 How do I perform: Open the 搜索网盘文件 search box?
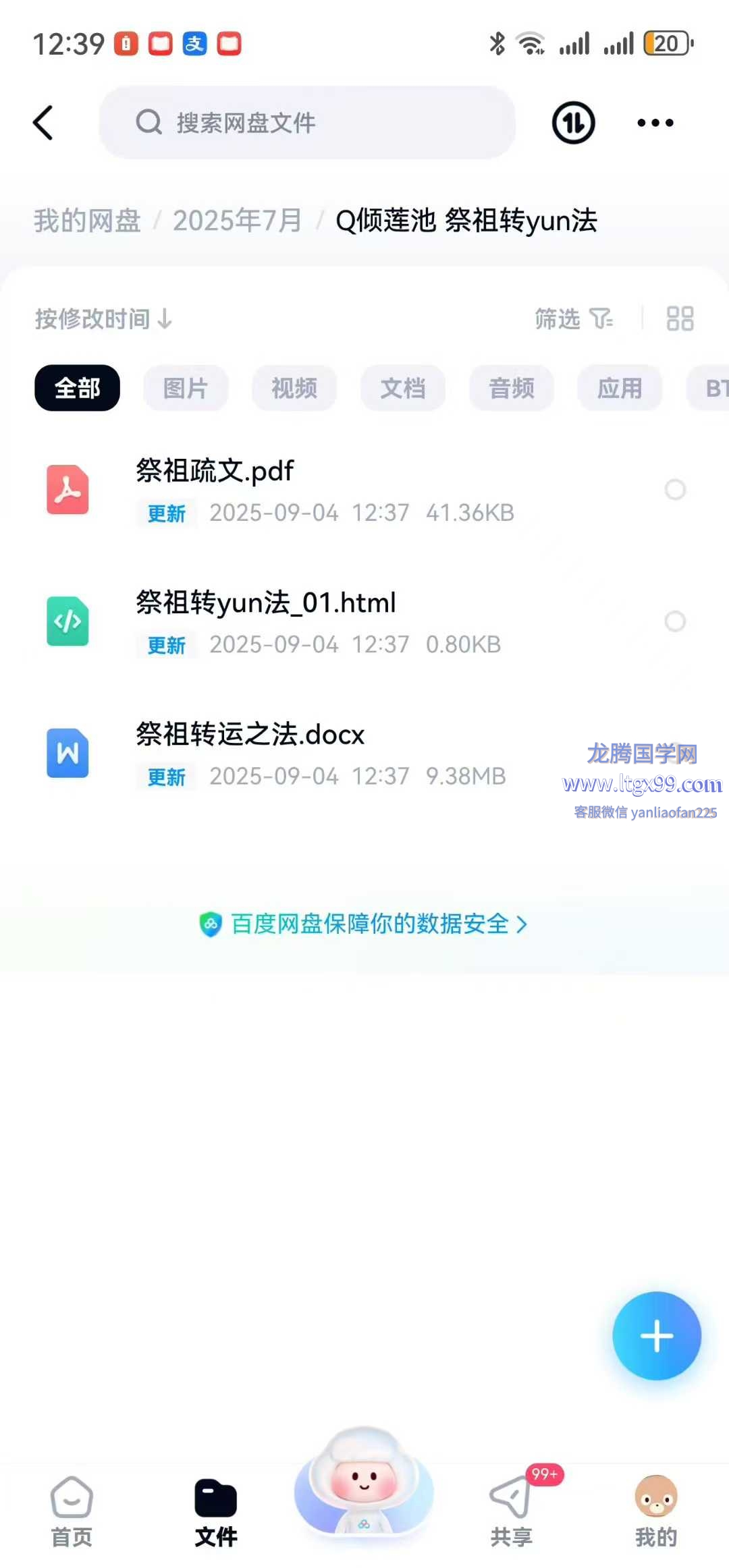click(307, 123)
